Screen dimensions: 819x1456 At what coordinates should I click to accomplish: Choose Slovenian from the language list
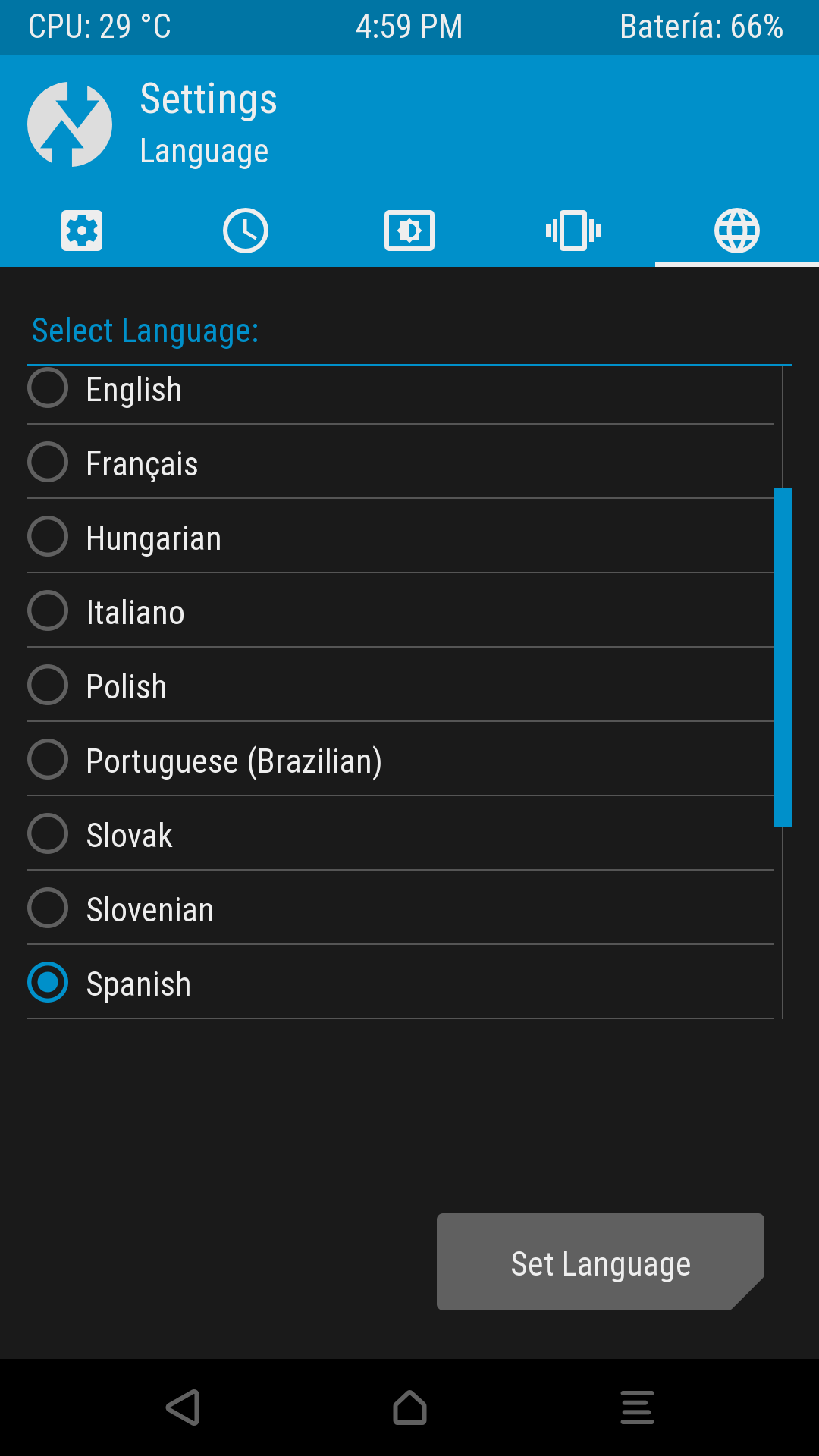coord(400,908)
